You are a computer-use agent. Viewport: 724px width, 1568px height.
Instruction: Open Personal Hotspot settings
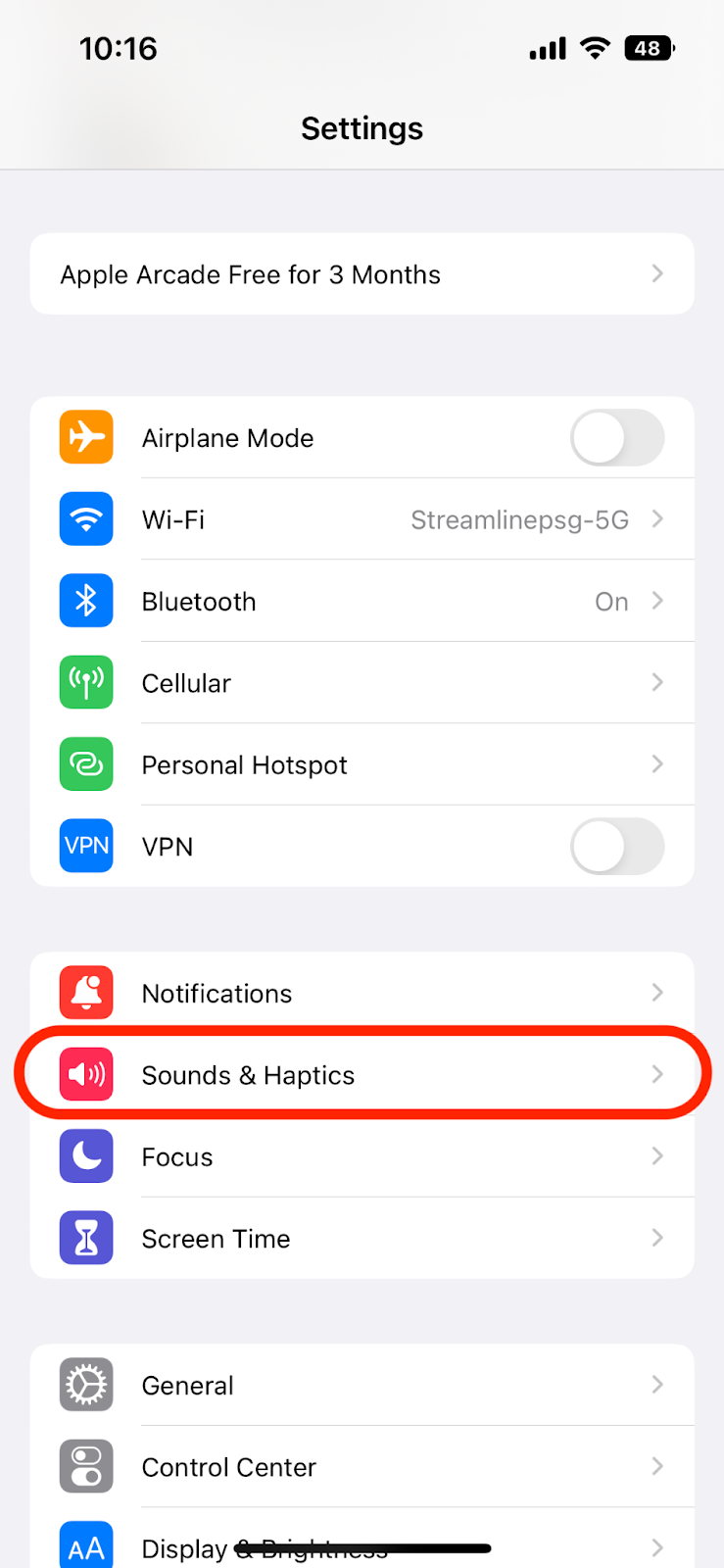pos(362,764)
